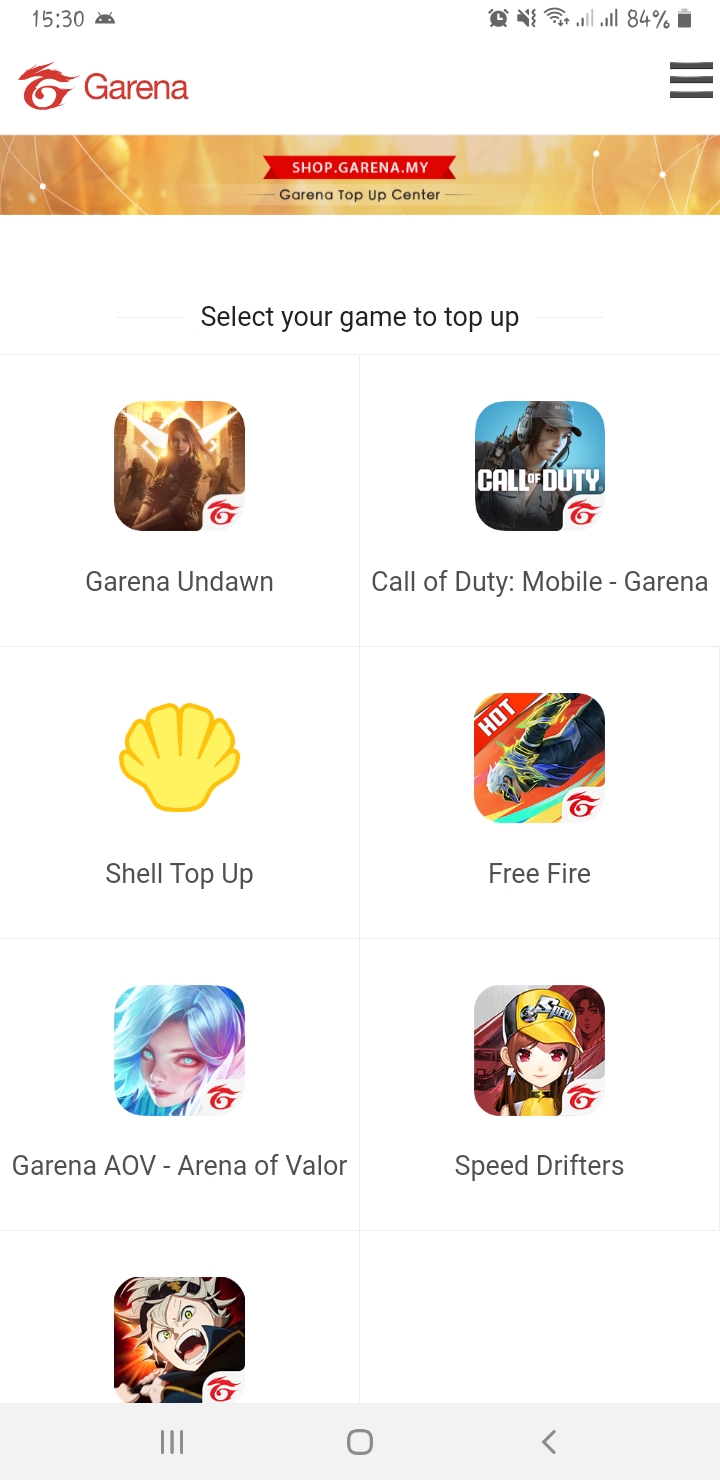Choose Speed Drifters to top up

(540, 1084)
